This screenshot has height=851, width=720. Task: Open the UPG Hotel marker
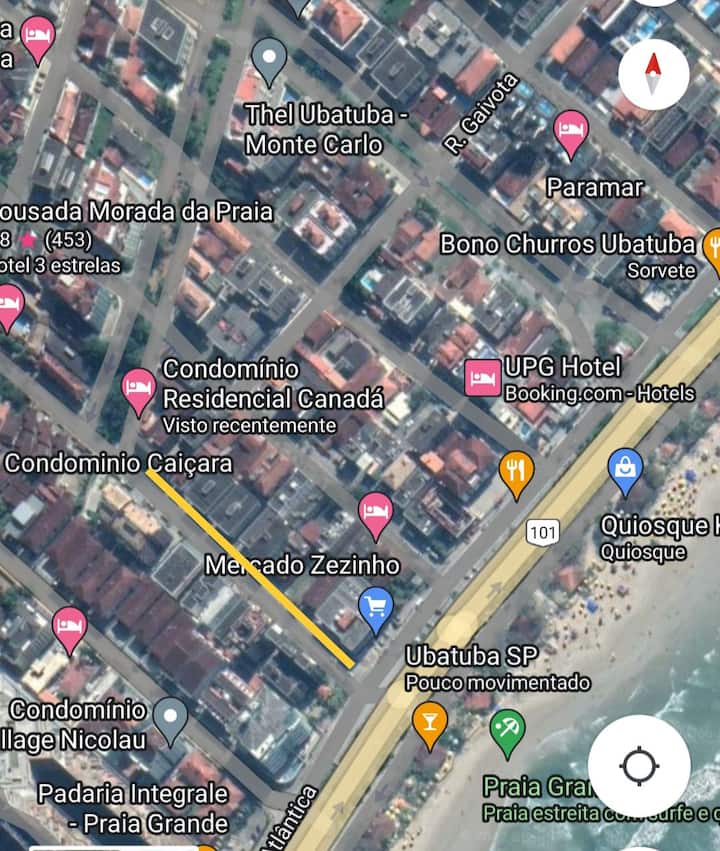pyautogui.click(x=484, y=378)
